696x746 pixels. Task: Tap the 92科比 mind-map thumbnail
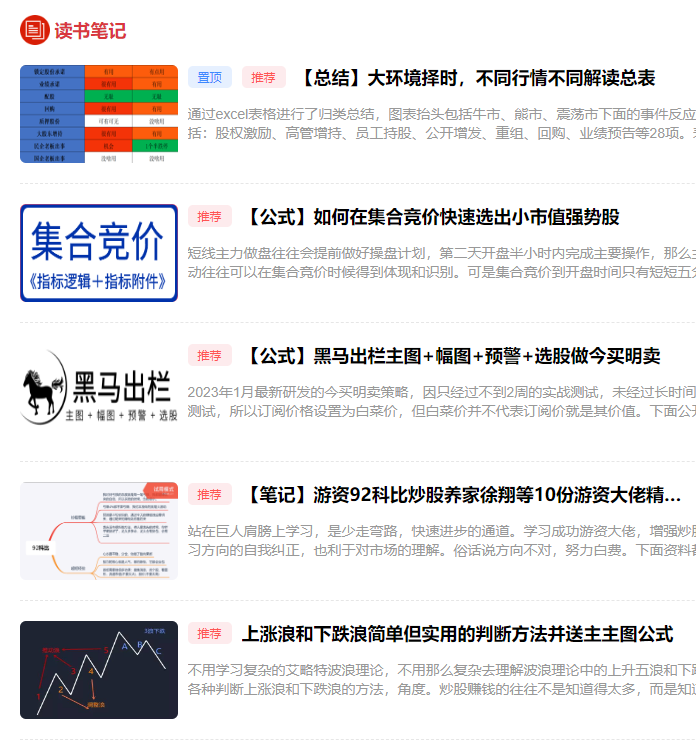99,531
